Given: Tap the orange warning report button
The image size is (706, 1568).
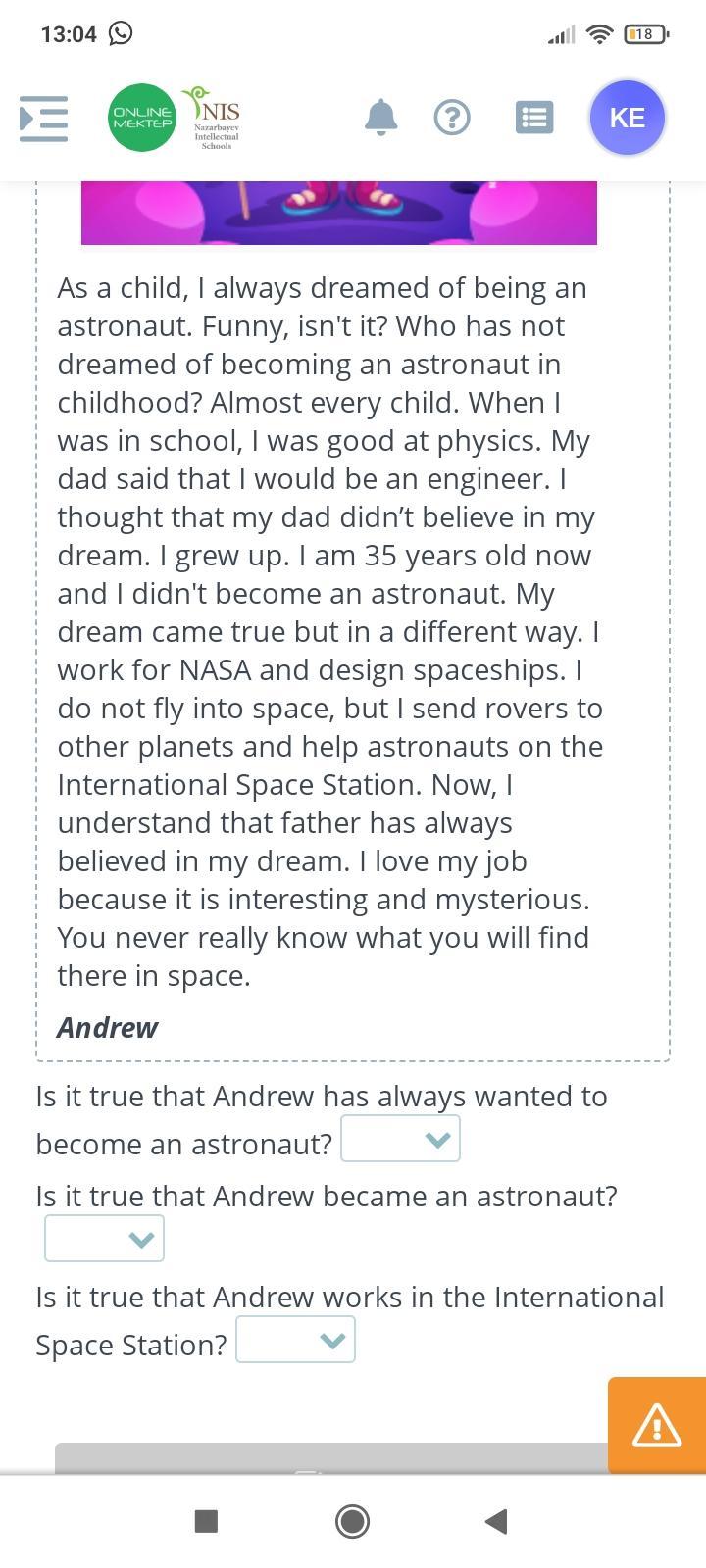Looking at the screenshot, I should [657, 1425].
